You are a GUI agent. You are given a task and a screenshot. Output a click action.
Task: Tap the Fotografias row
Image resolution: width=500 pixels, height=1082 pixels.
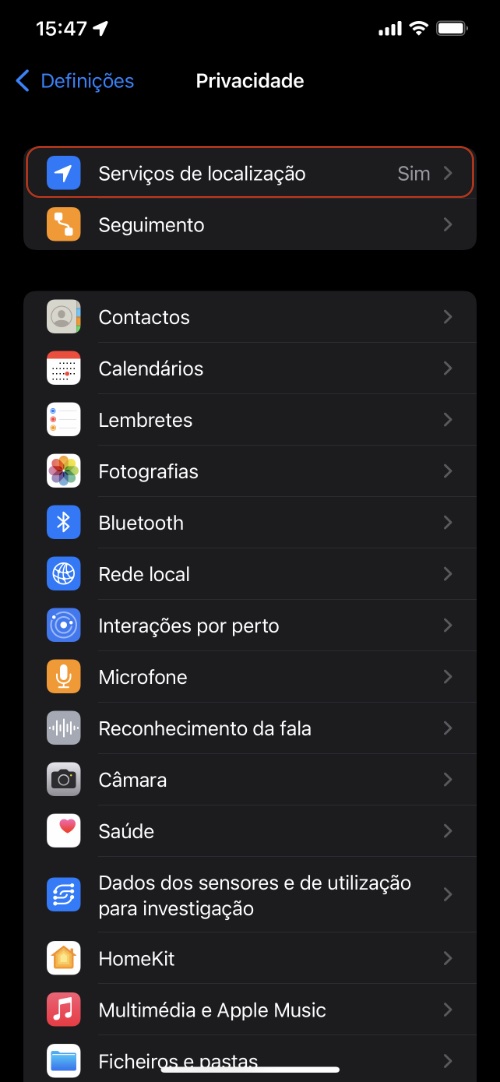250,471
